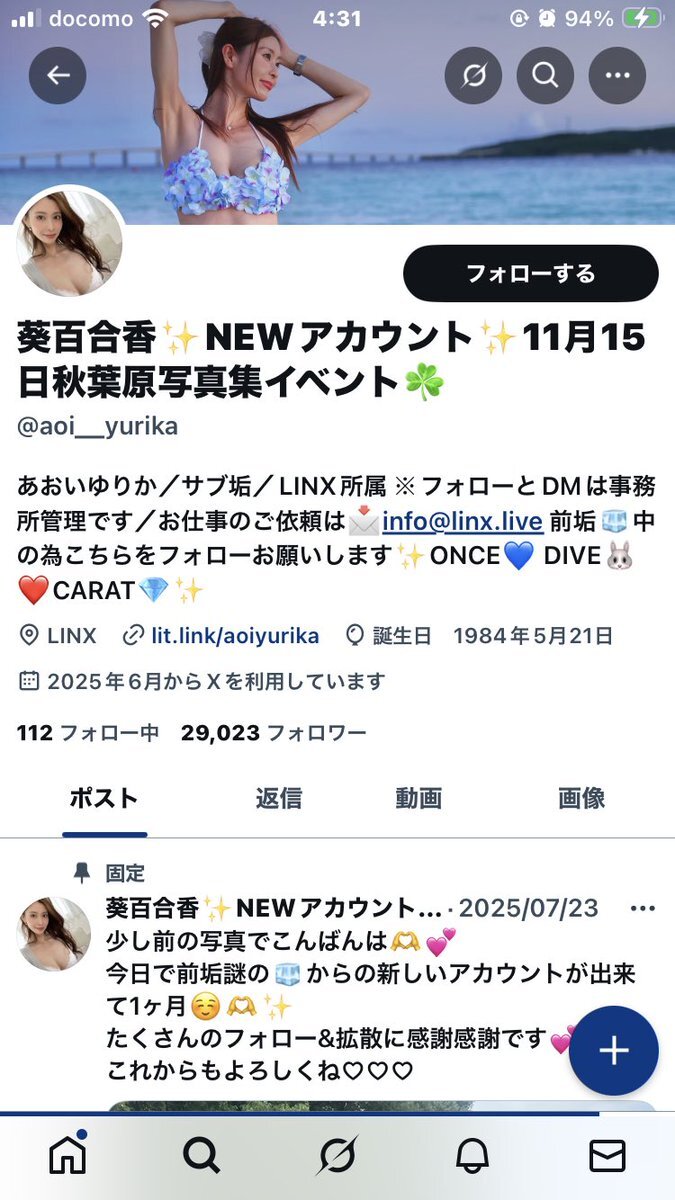Open options on the pinned post
Image resolution: width=675 pixels, height=1200 pixels.
[642, 909]
